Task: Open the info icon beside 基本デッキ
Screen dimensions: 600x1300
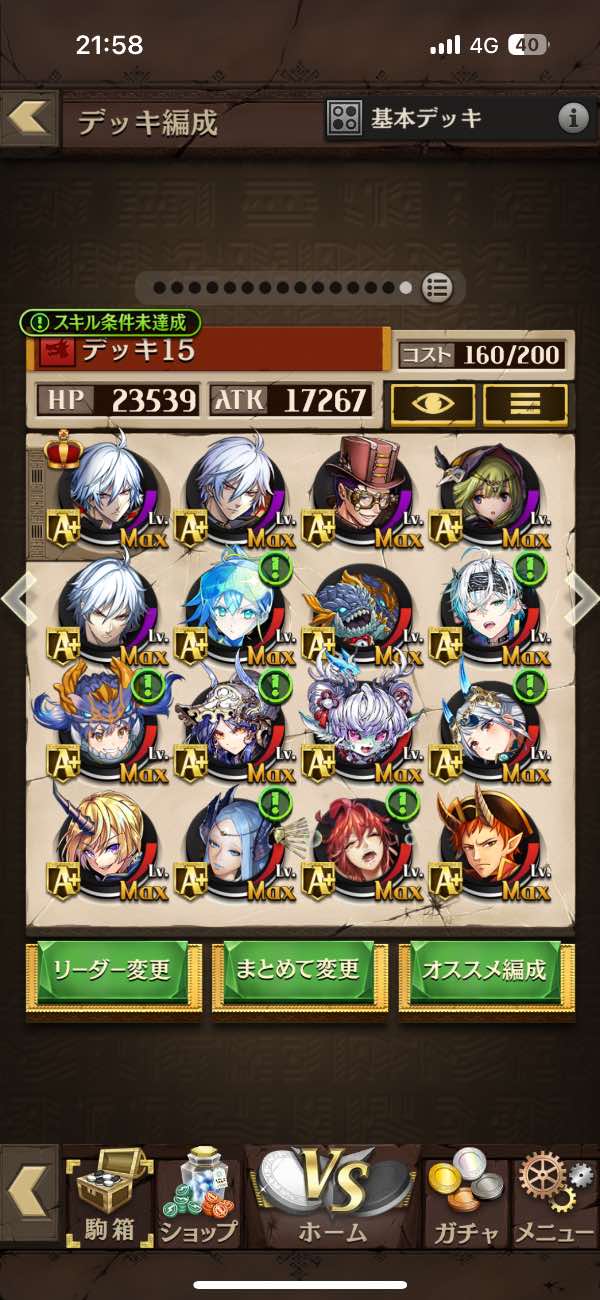Action: pyautogui.click(x=573, y=120)
